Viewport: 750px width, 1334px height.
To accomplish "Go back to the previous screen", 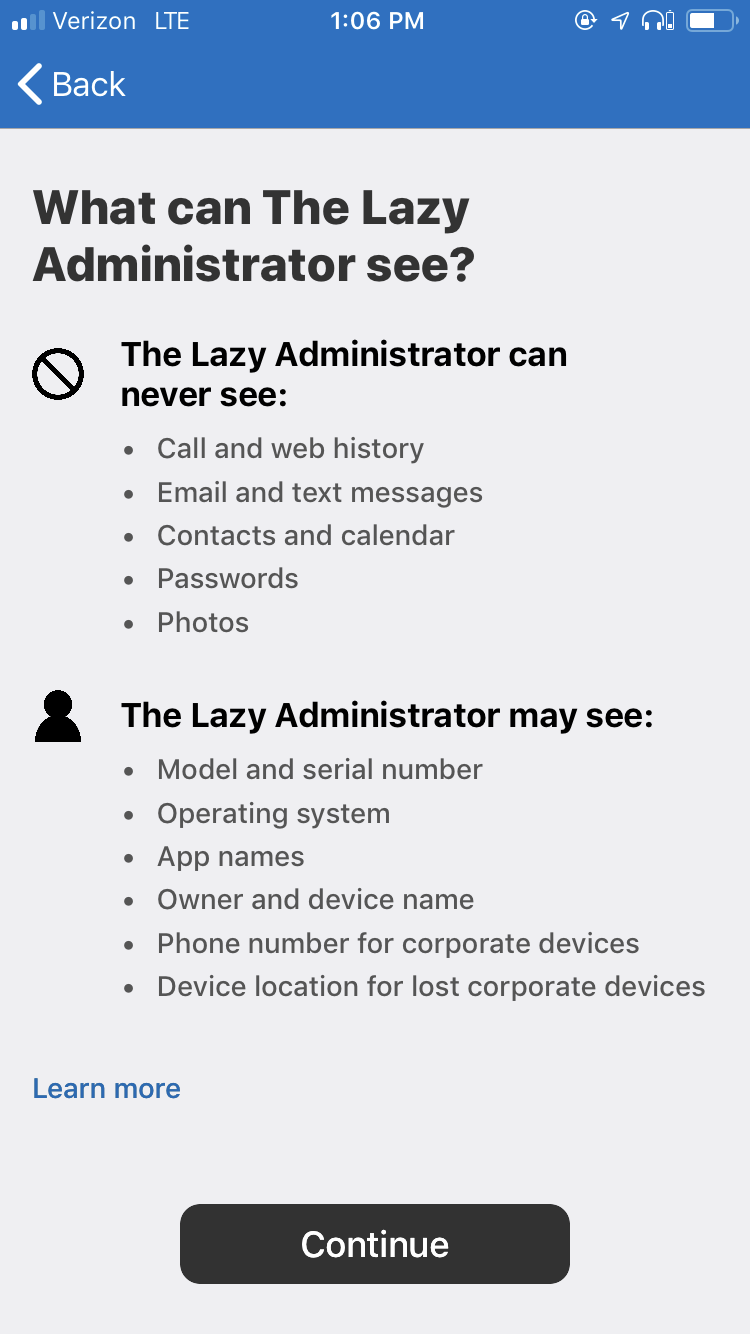I will [72, 85].
